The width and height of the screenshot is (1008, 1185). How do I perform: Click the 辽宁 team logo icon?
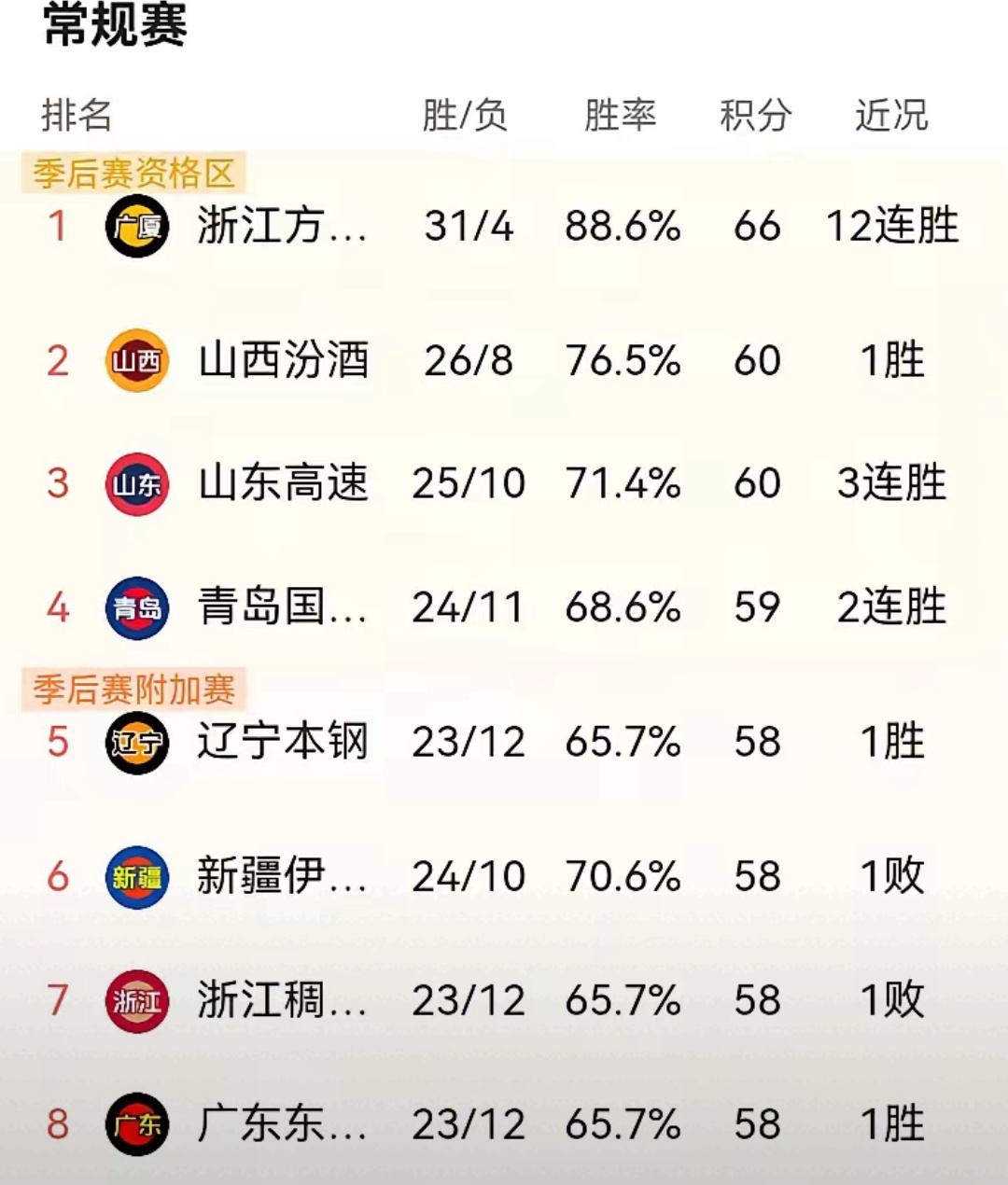click(137, 742)
